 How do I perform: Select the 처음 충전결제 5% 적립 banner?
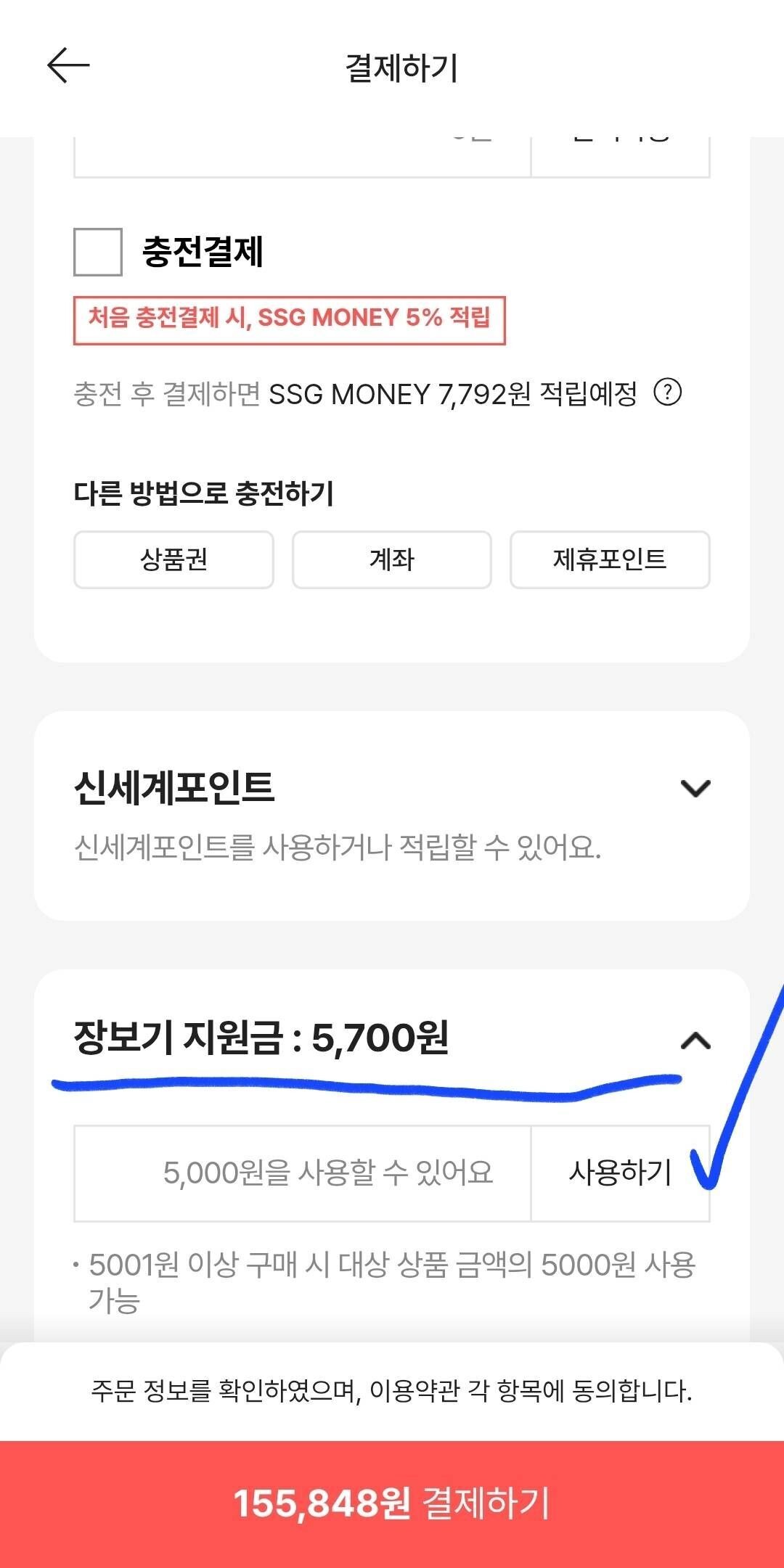[x=290, y=318]
